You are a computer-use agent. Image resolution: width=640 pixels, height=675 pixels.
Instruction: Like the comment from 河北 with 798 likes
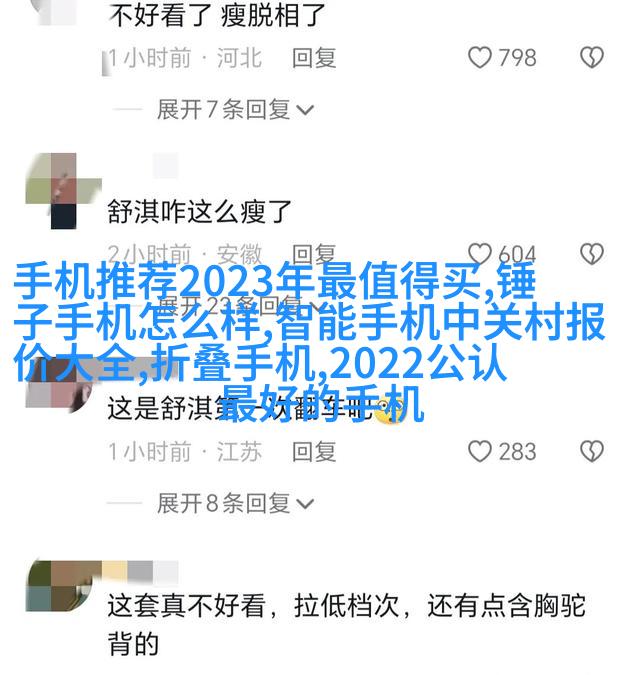pyautogui.click(x=481, y=58)
